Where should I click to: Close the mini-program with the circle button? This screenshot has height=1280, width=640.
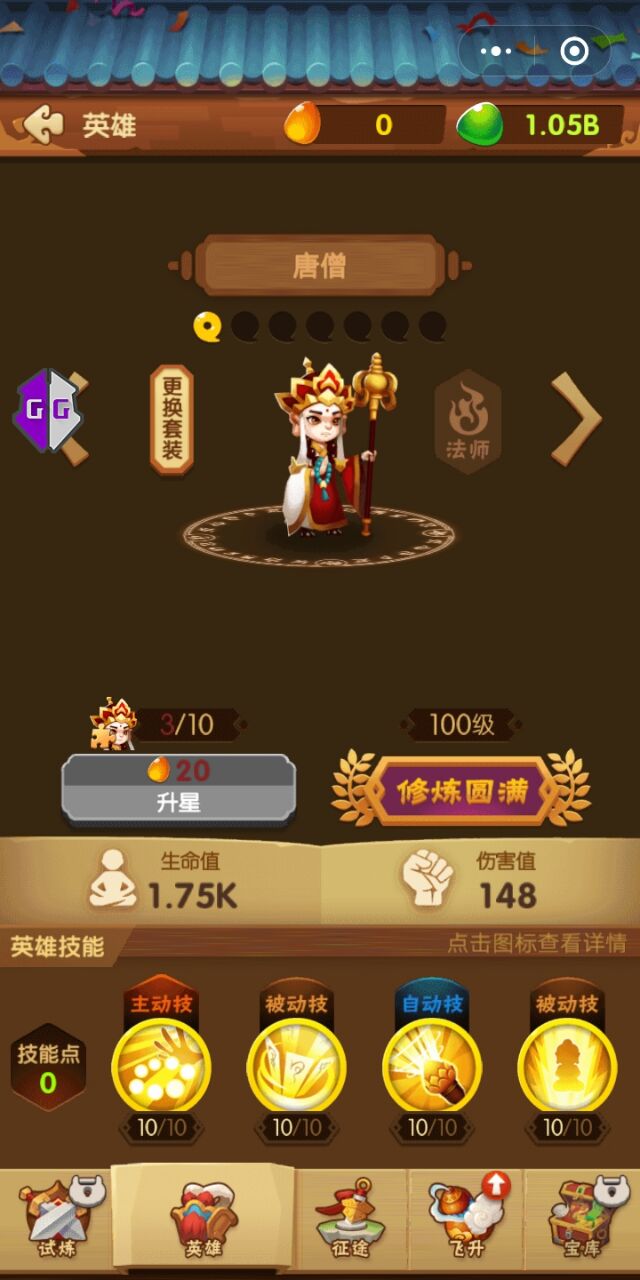(574, 51)
